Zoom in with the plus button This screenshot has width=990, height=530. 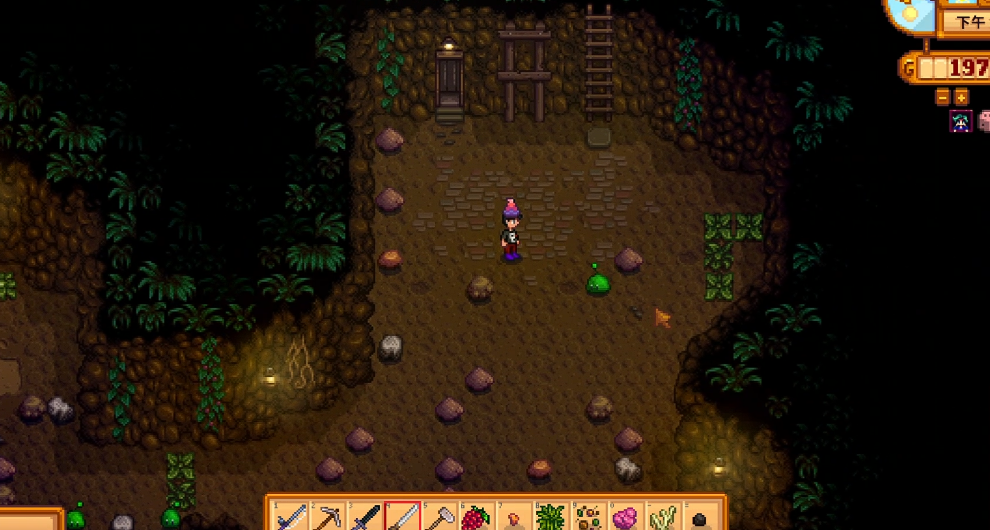click(961, 97)
